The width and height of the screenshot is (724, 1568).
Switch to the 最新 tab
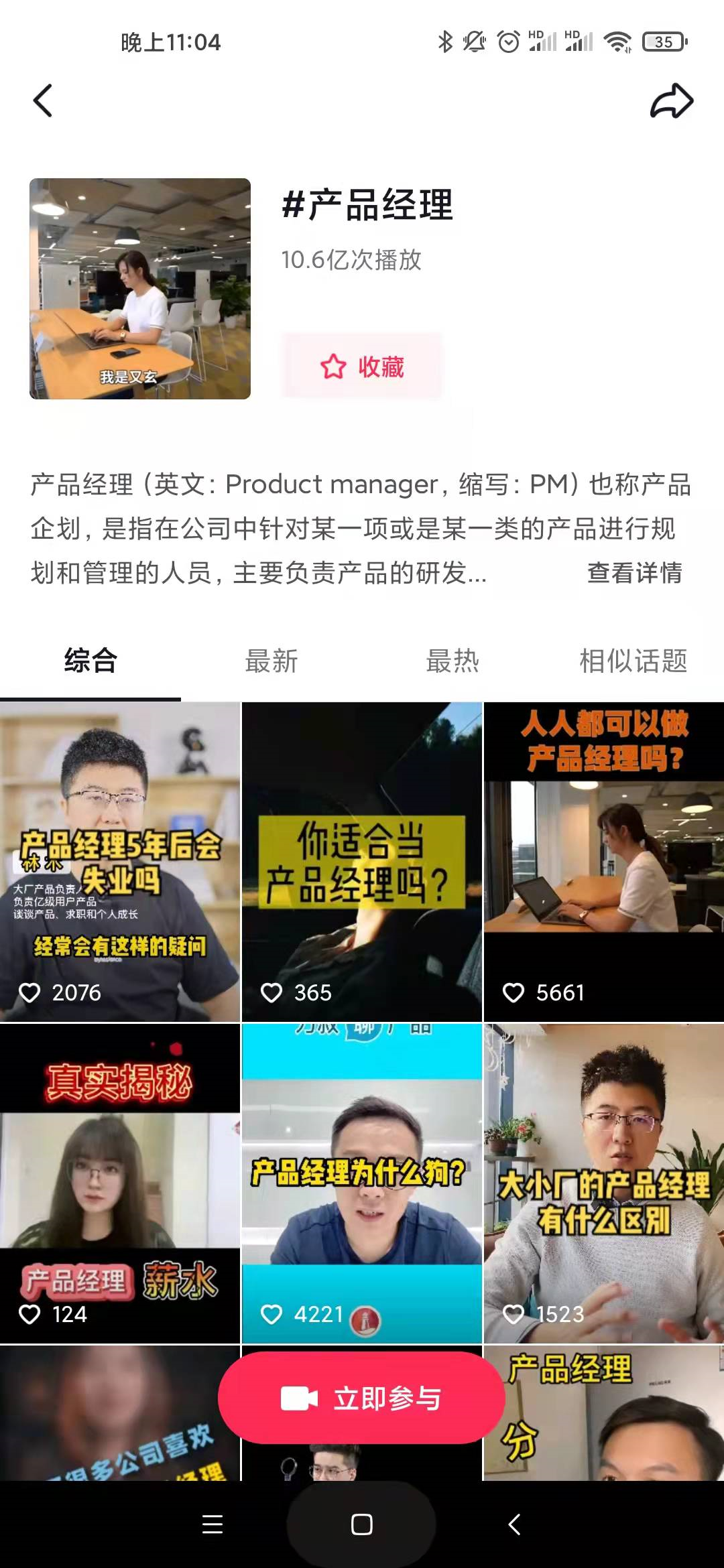click(271, 661)
